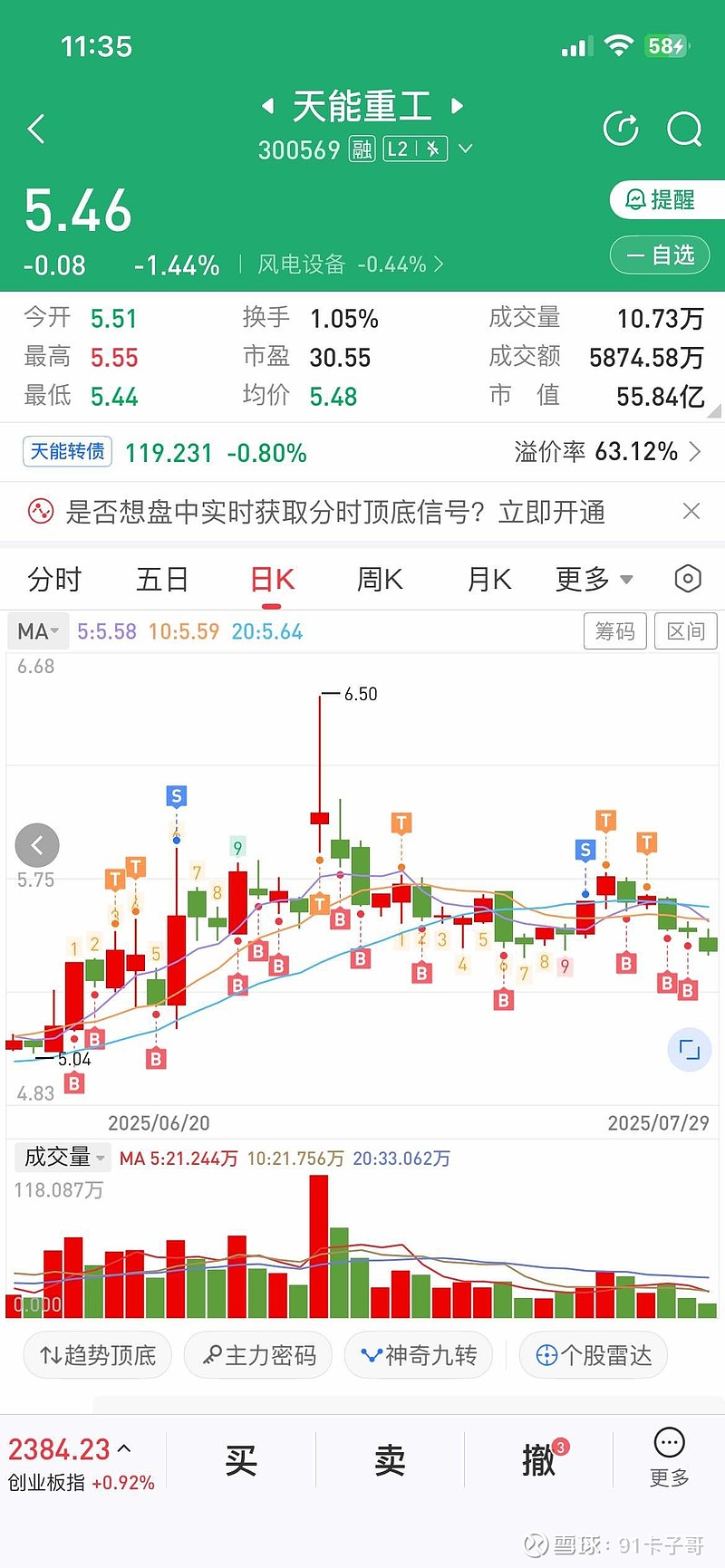Open 撤 to cancel orders
This screenshot has width=725, height=1568.
[538, 1460]
